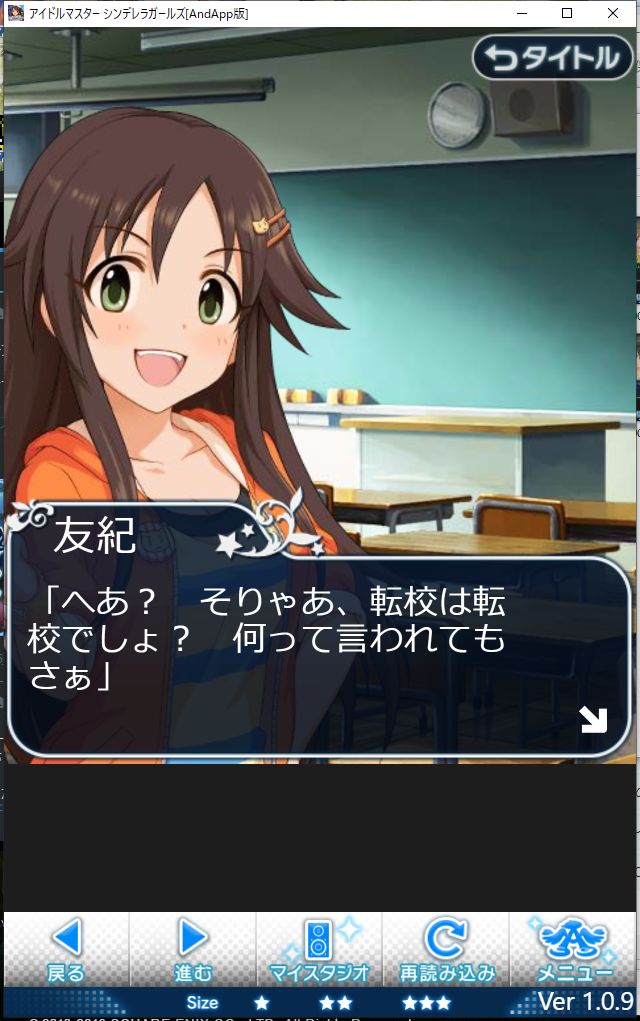Image resolution: width=640 pixels, height=1021 pixels.
Task: Maximize the game window
Action: pyautogui.click(x=567, y=14)
